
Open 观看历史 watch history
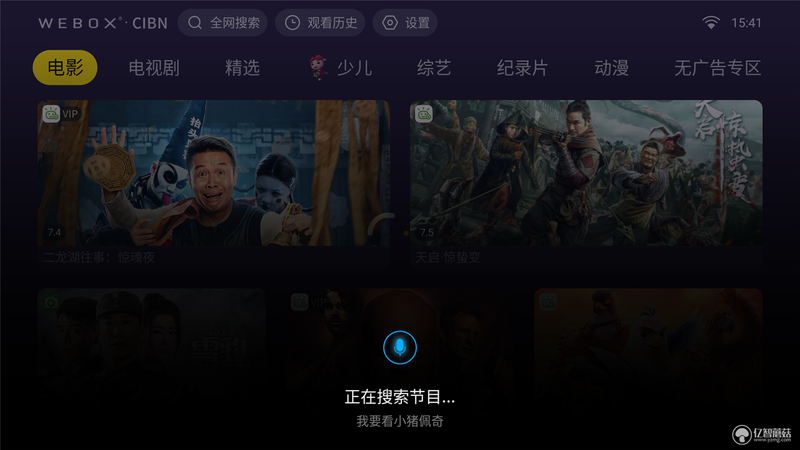coord(320,22)
